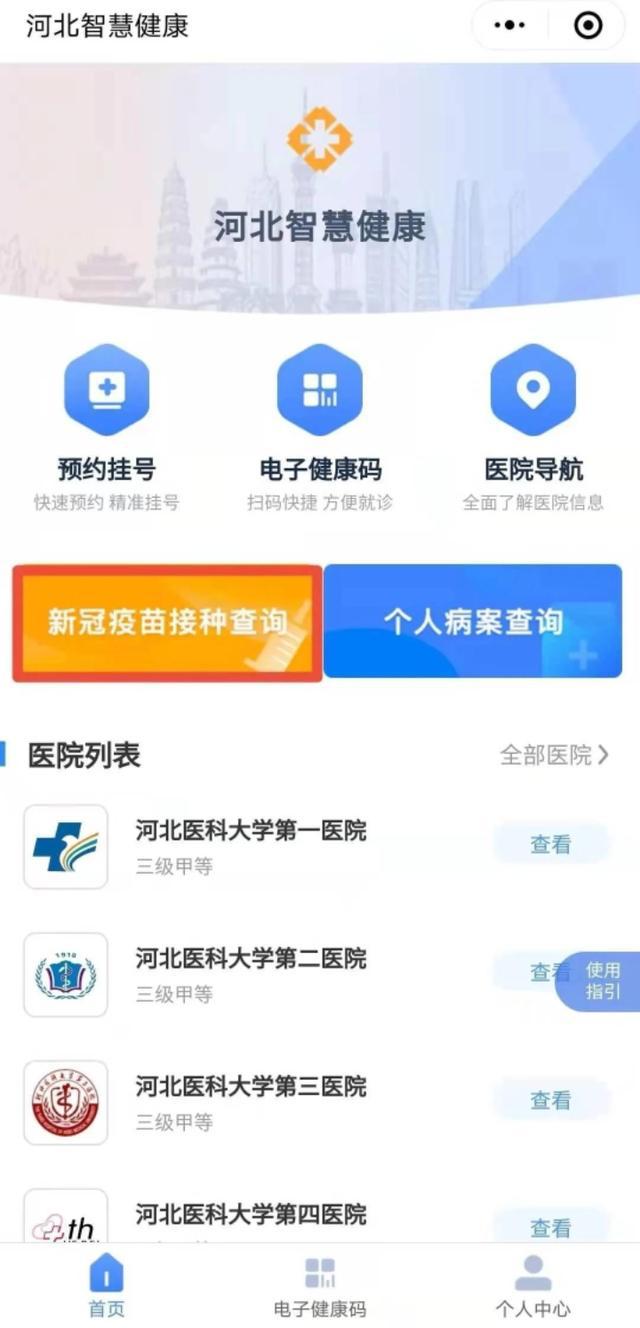The image size is (640, 1328).
Task: Open the mini program more-options menu
Action: point(510,26)
